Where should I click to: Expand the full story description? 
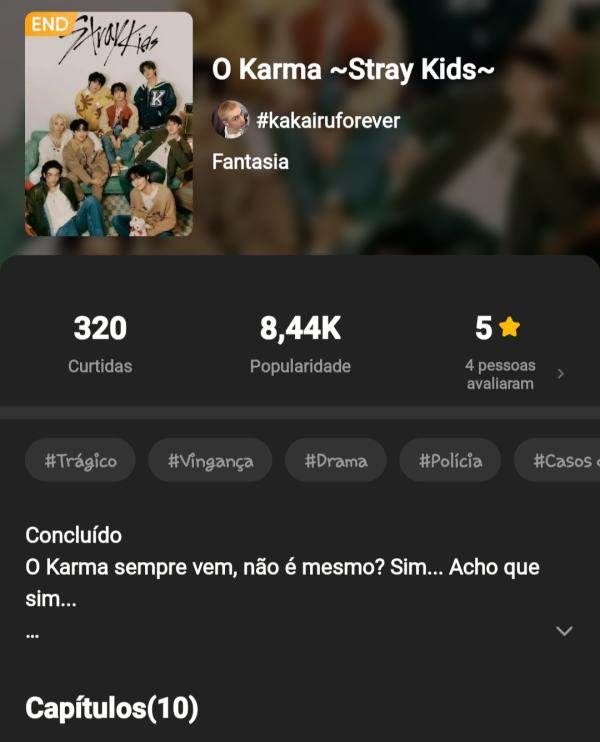point(564,631)
